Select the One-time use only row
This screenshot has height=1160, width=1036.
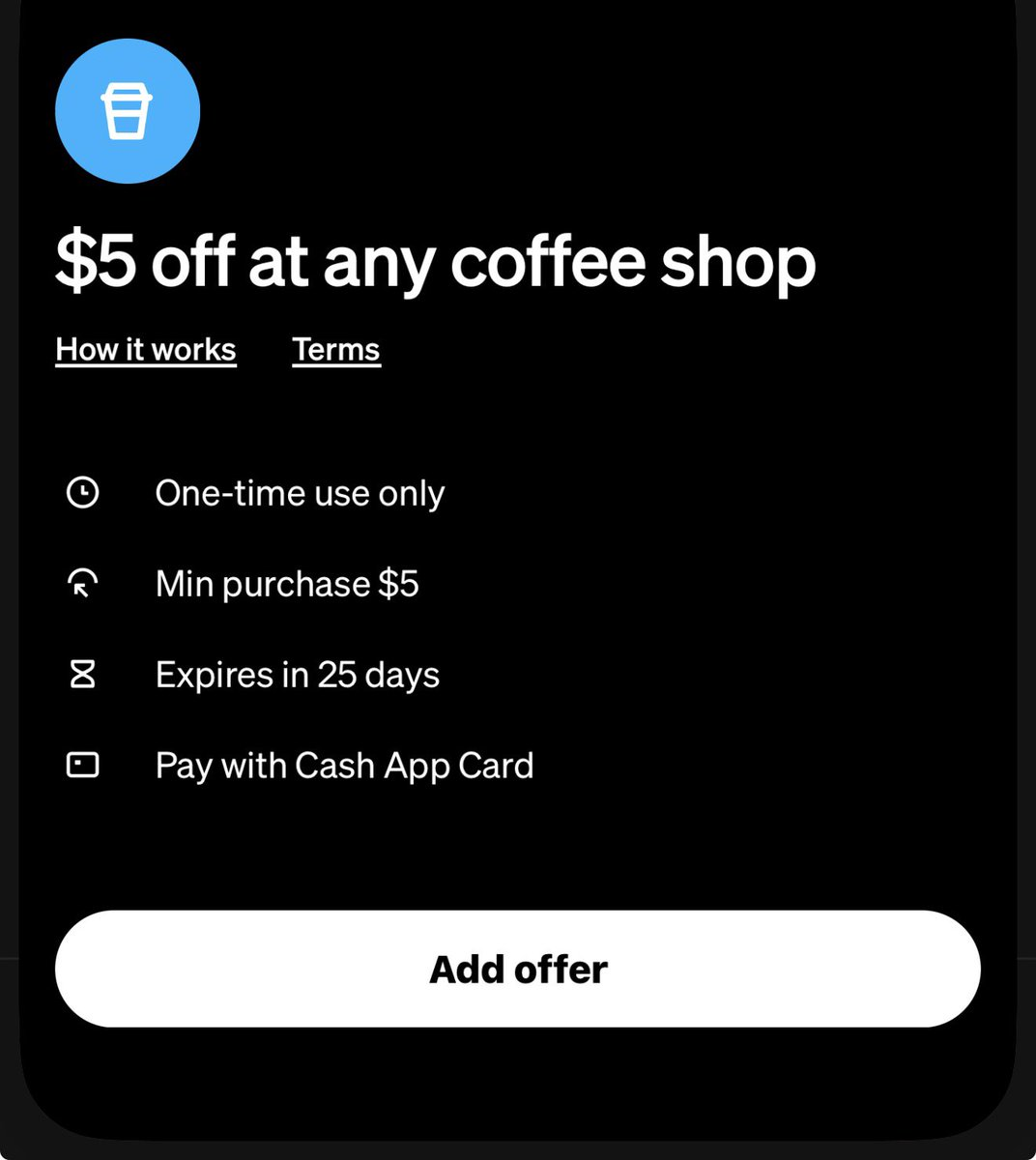point(301,492)
